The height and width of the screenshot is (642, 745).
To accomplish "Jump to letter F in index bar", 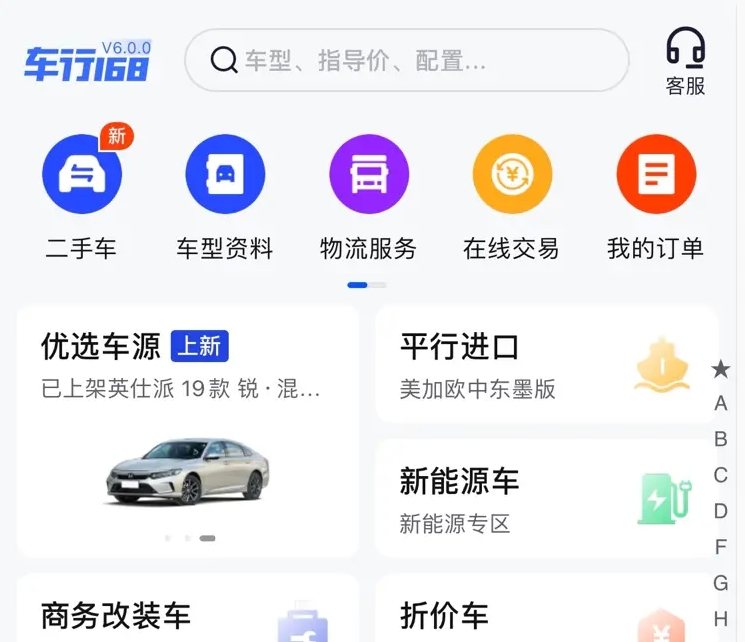I will [x=721, y=547].
